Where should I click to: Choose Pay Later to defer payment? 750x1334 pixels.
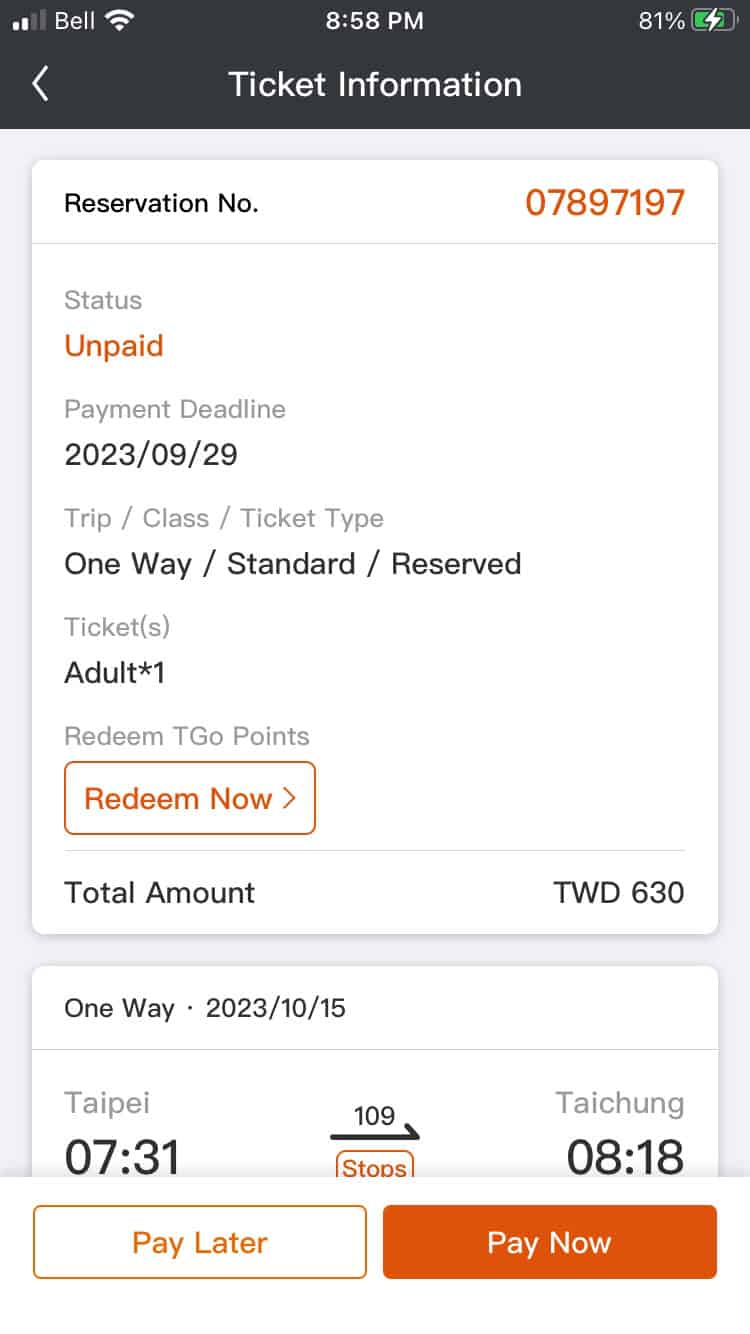[199, 1242]
